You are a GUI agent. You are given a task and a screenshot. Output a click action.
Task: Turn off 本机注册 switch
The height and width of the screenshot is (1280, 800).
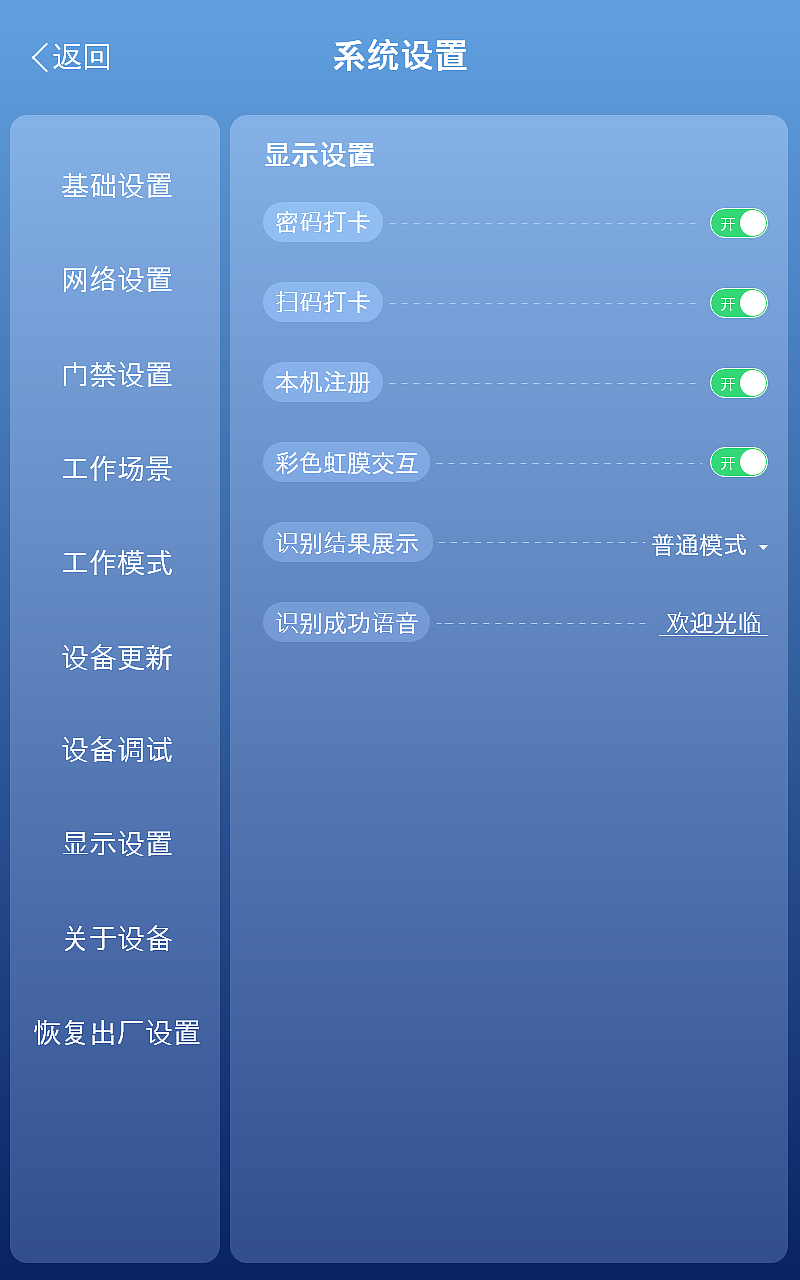point(738,382)
